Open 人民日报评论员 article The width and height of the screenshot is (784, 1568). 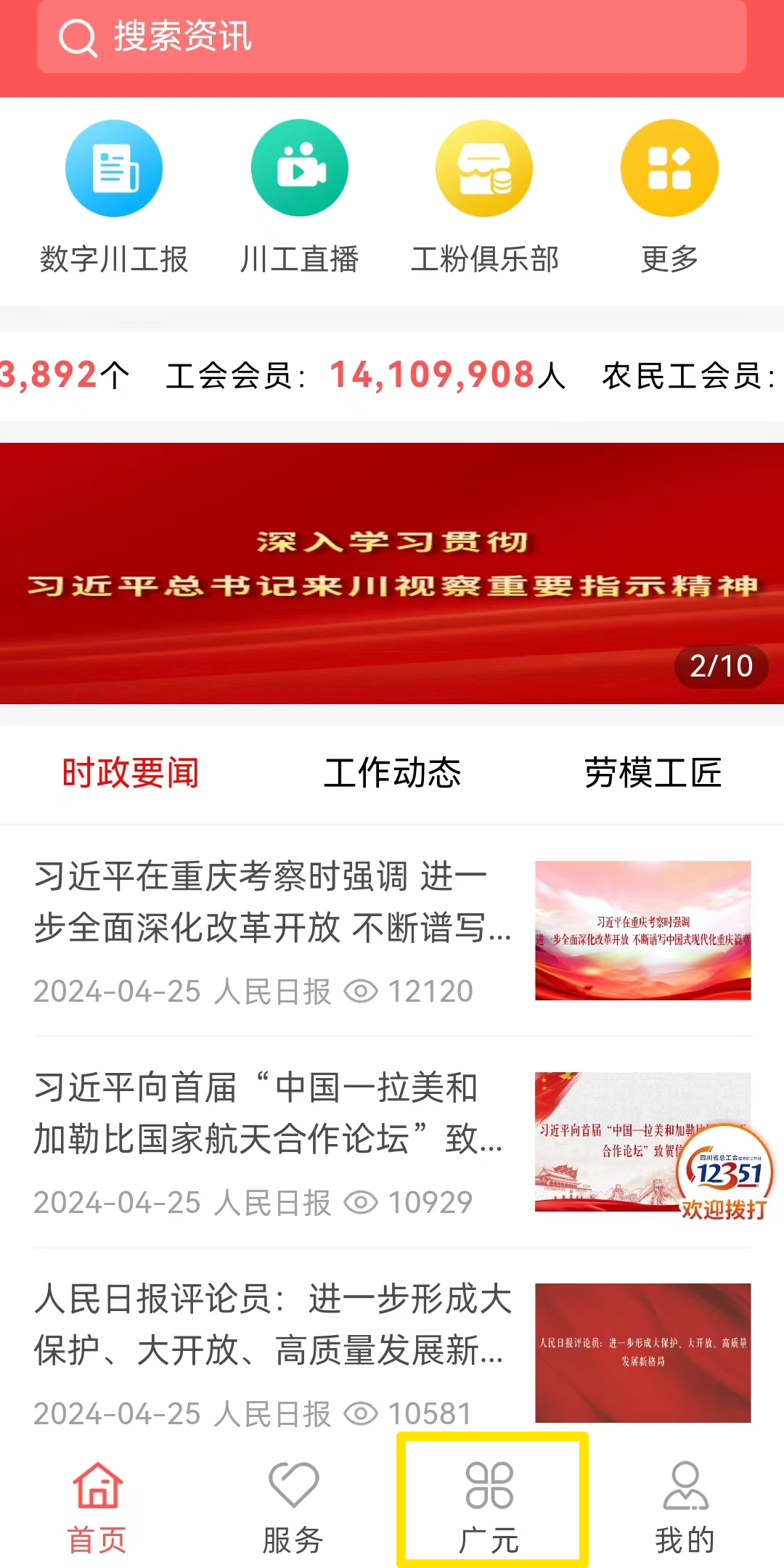pyautogui.click(x=272, y=1325)
